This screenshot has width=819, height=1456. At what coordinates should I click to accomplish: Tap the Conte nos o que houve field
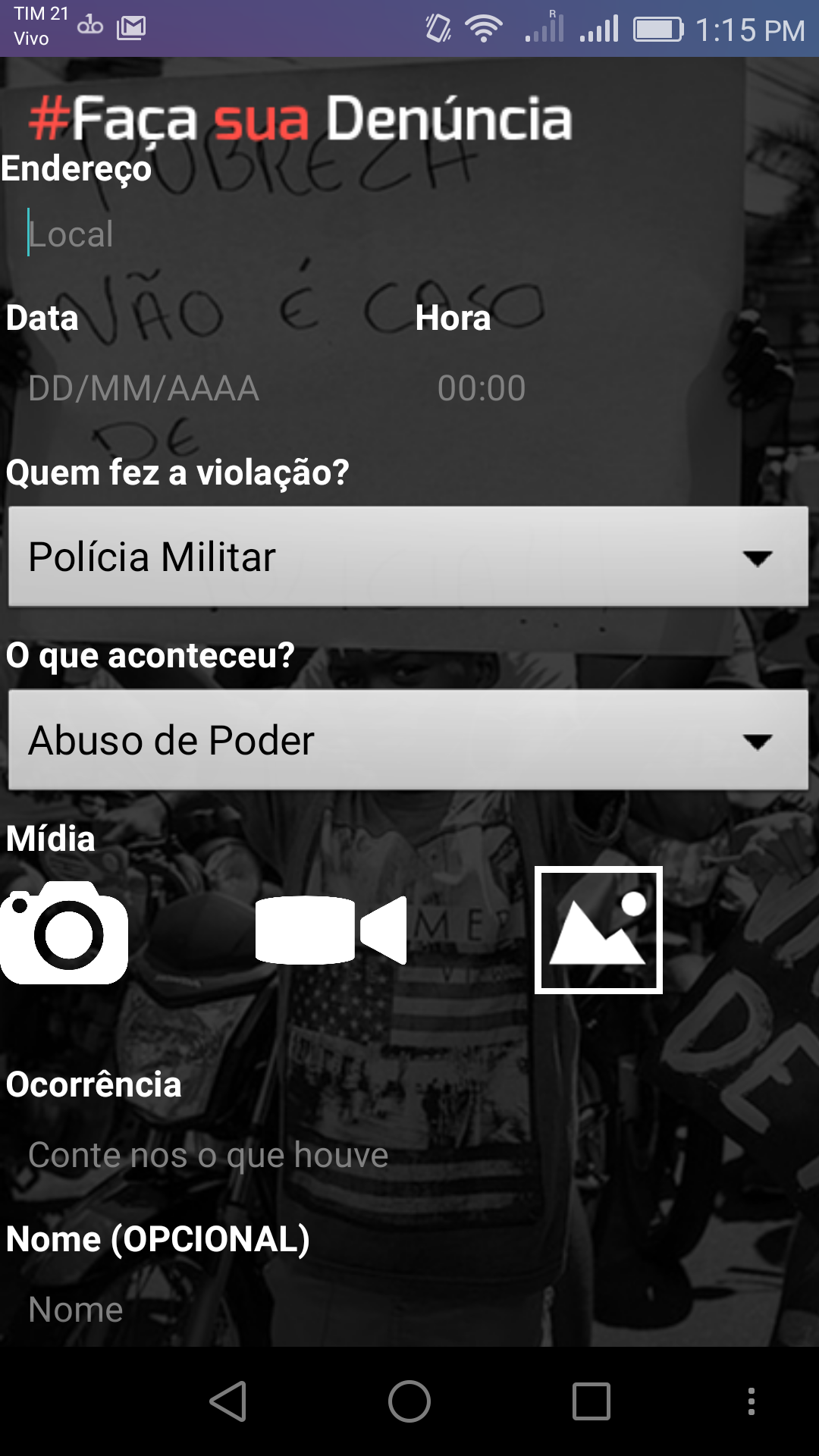pos(409,1155)
